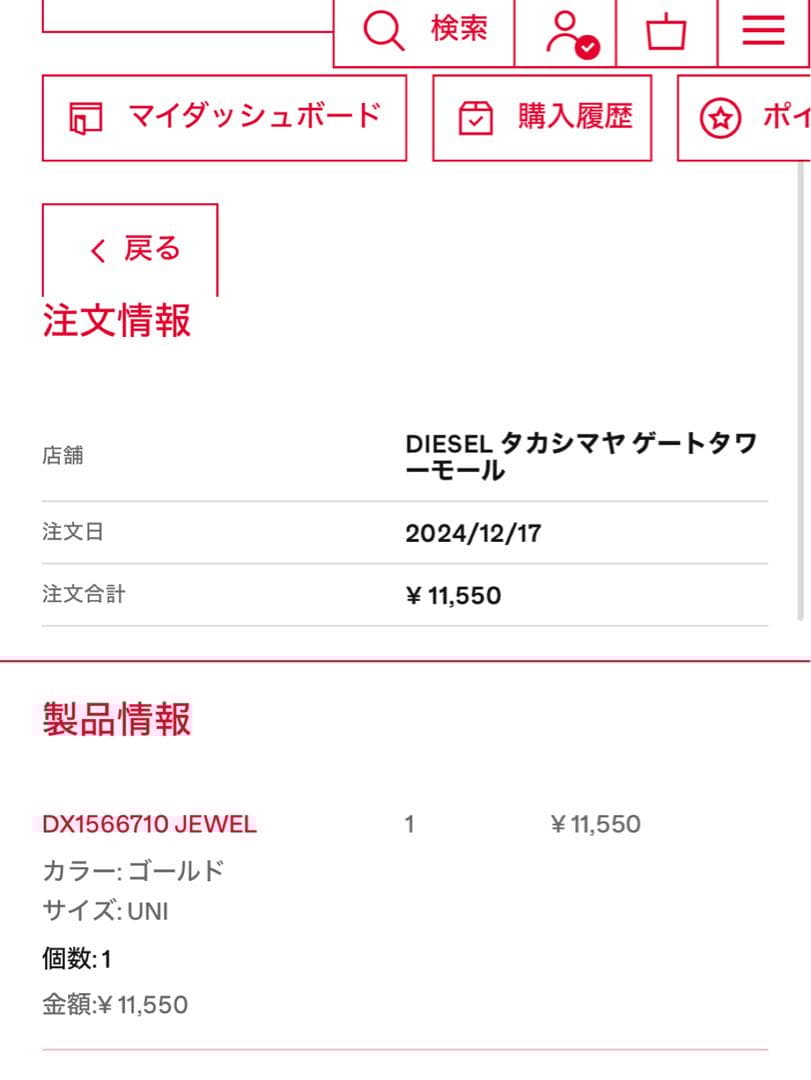811x1080 pixels.
Task: Select the カラー: ゴールド attribute text
Action: pos(133,870)
